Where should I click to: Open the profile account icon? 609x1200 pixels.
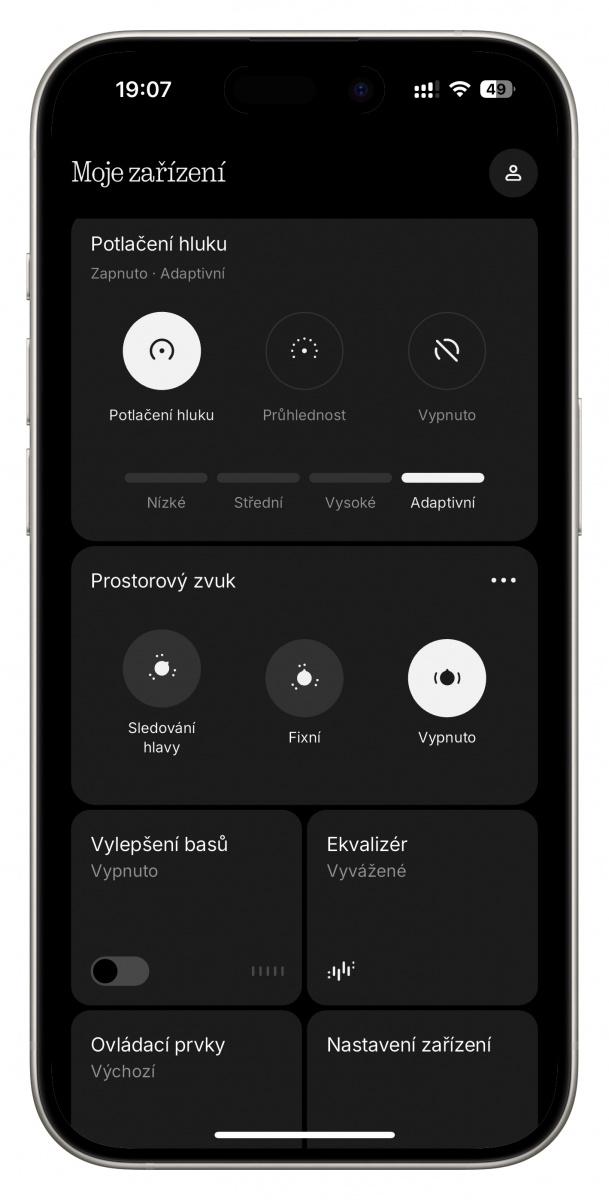513,173
